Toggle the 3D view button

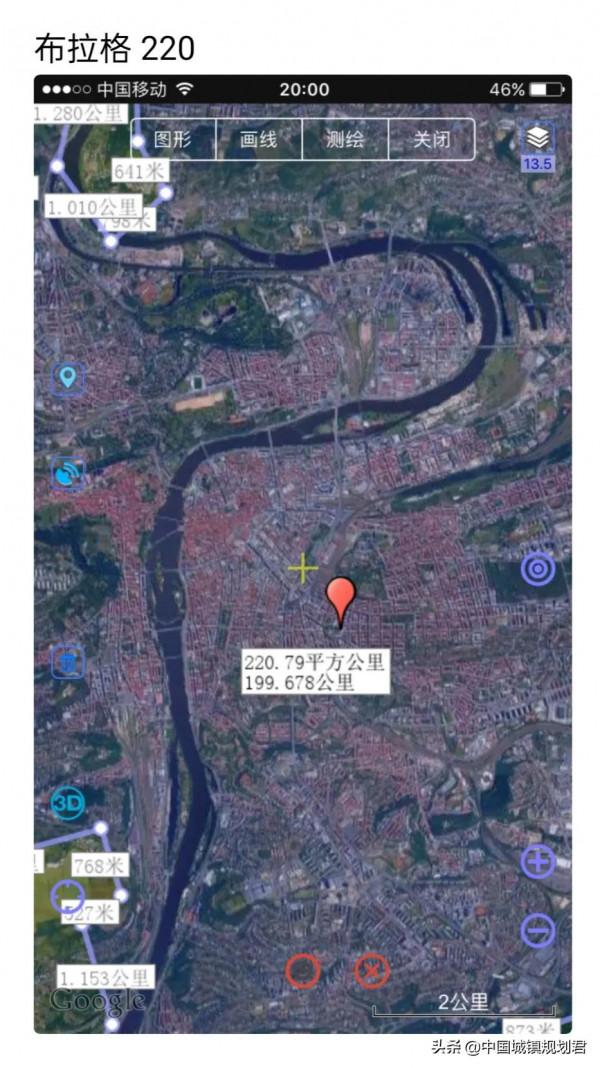point(68,803)
